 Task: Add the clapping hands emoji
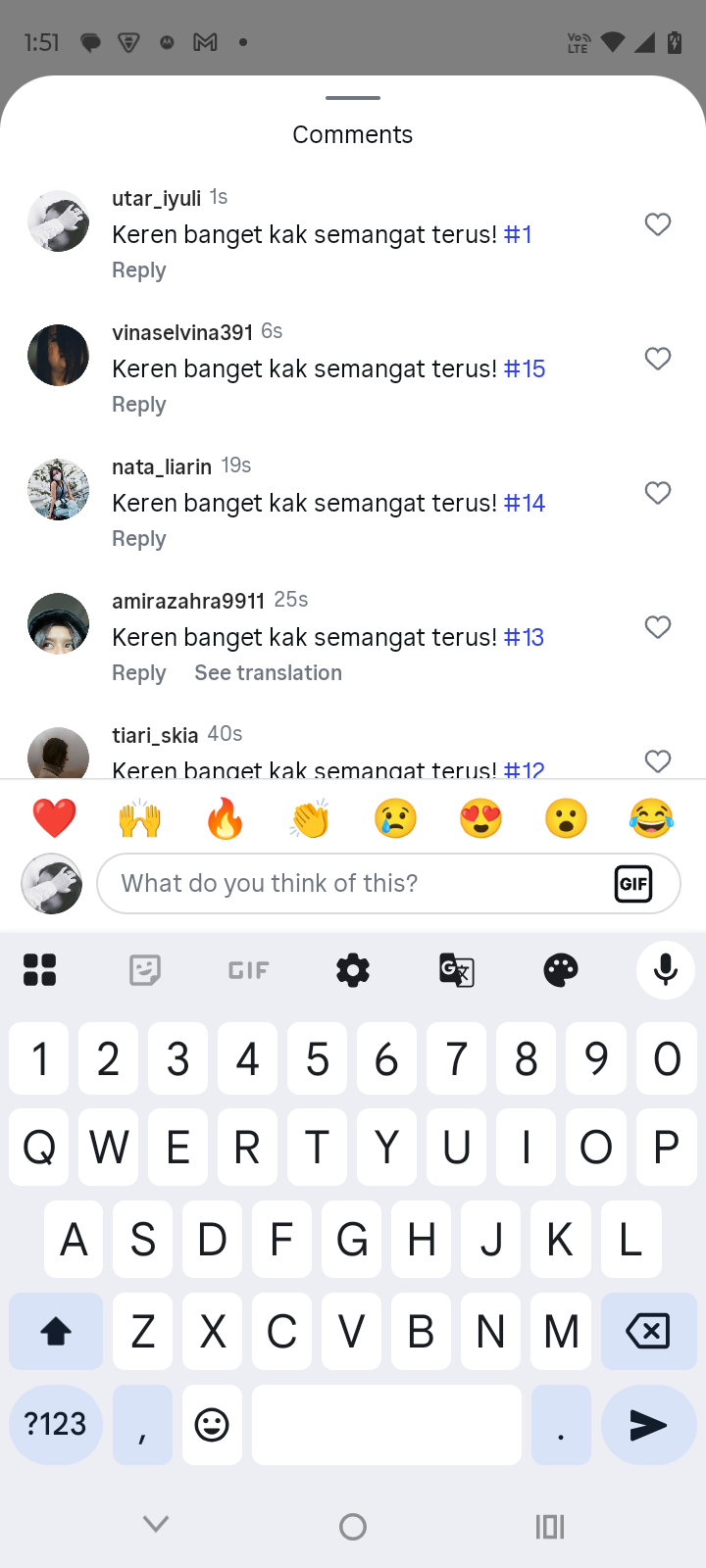click(x=310, y=818)
